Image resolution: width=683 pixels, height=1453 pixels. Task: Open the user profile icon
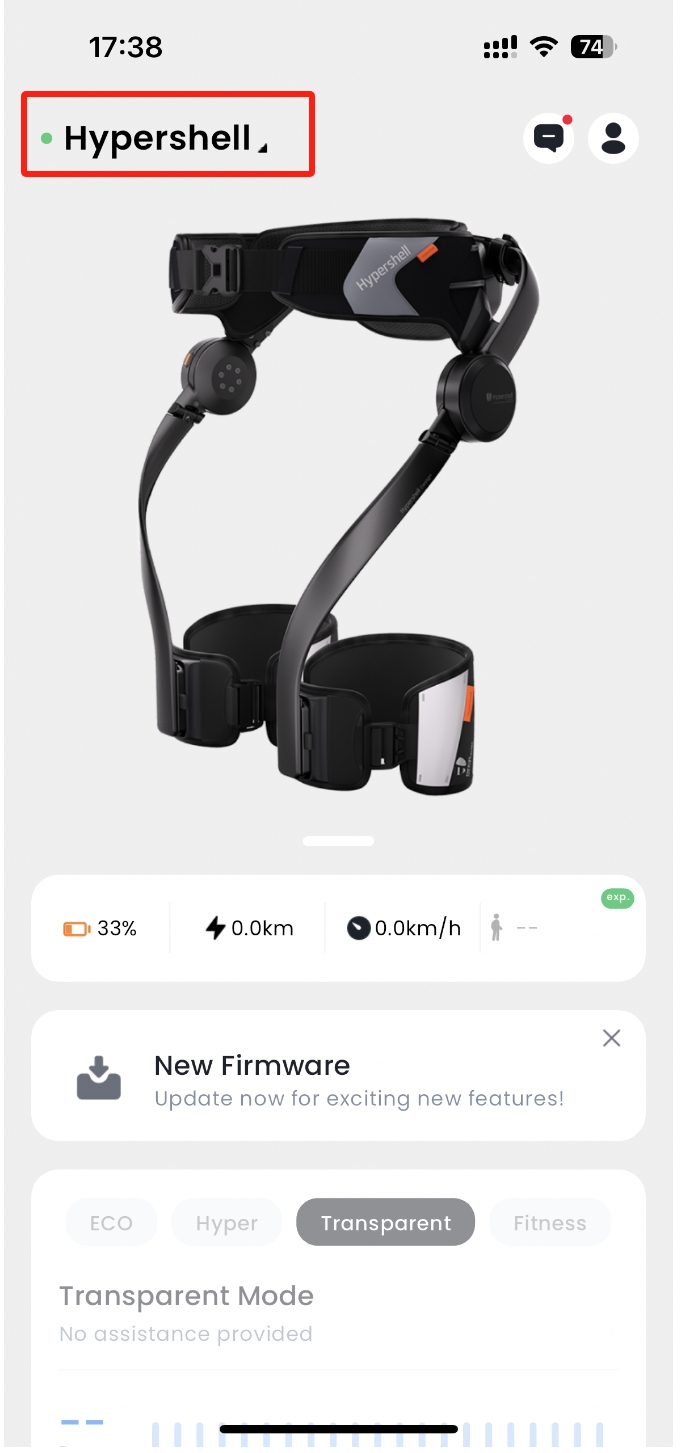click(x=613, y=137)
